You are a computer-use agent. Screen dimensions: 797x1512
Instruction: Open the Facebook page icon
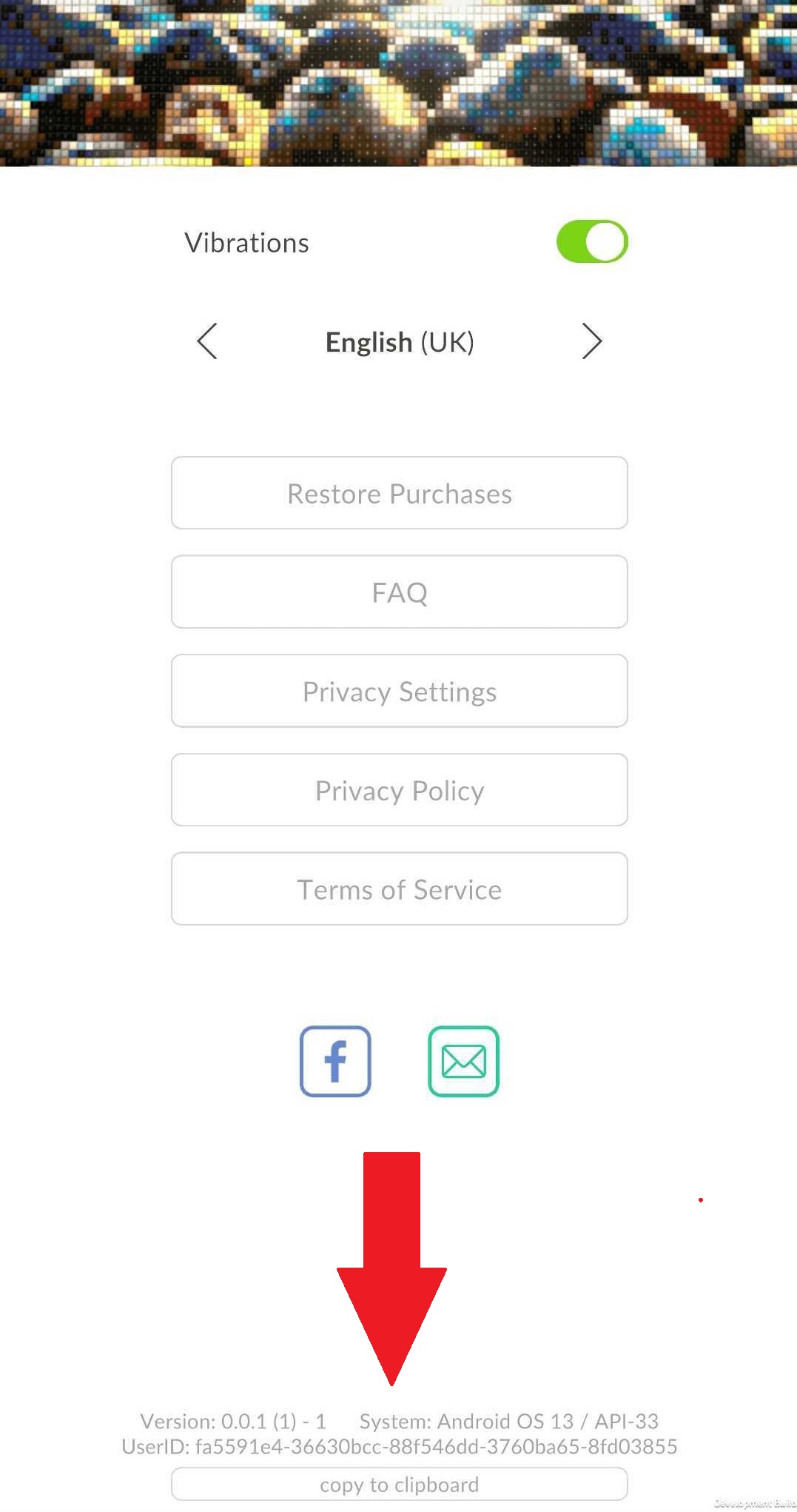[x=335, y=1061]
